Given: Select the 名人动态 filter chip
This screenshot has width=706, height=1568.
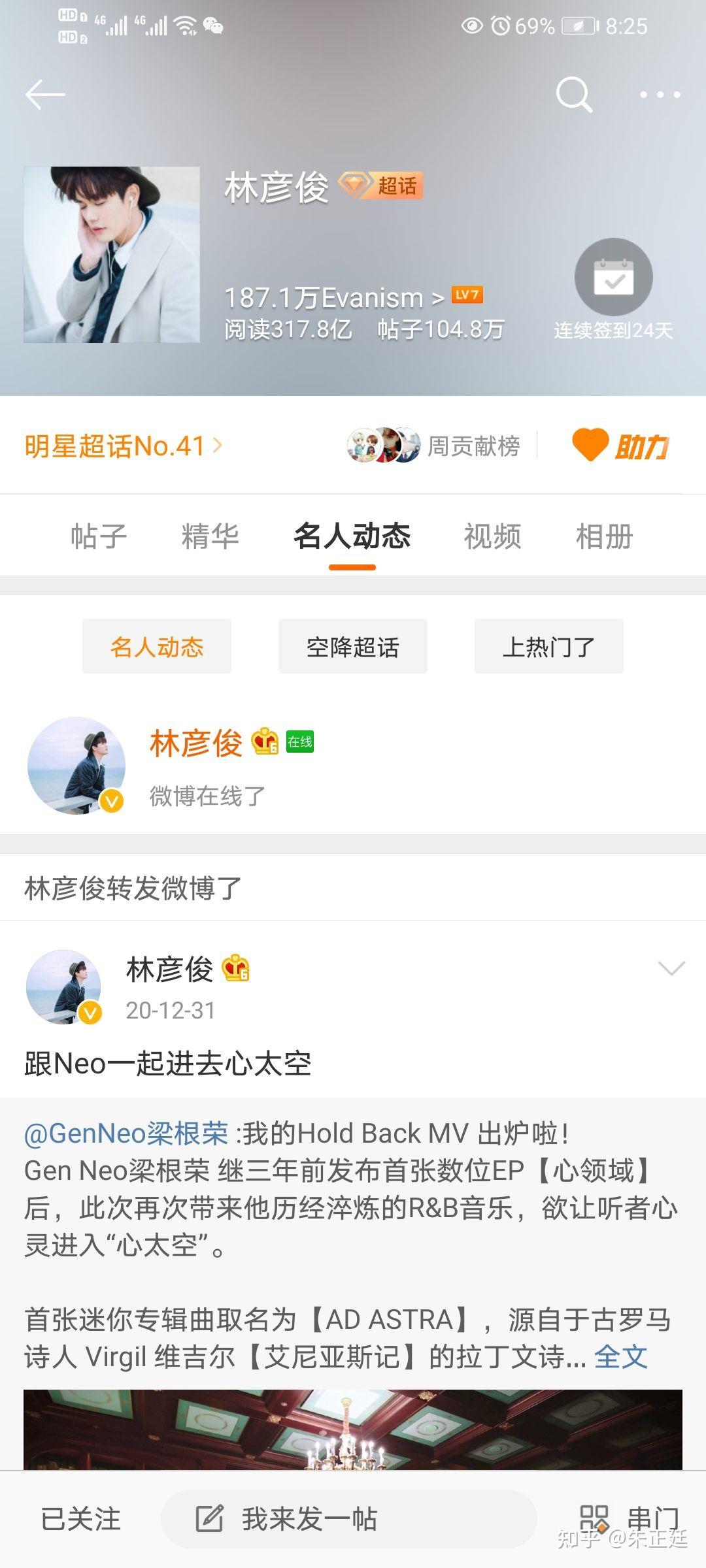Looking at the screenshot, I should pyautogui.click(x=157, y=646).
